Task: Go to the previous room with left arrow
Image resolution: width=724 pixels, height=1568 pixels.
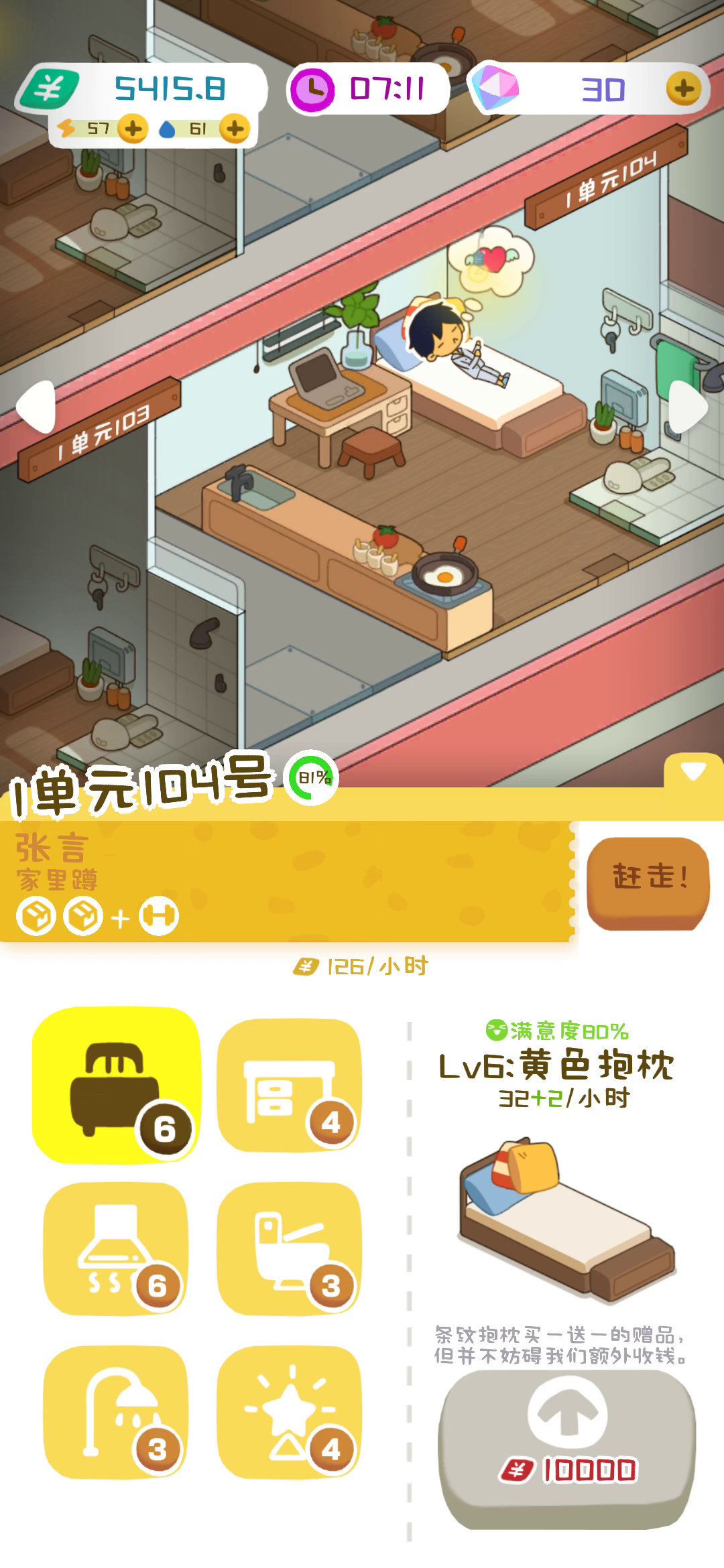Action: tap(36, 407)
